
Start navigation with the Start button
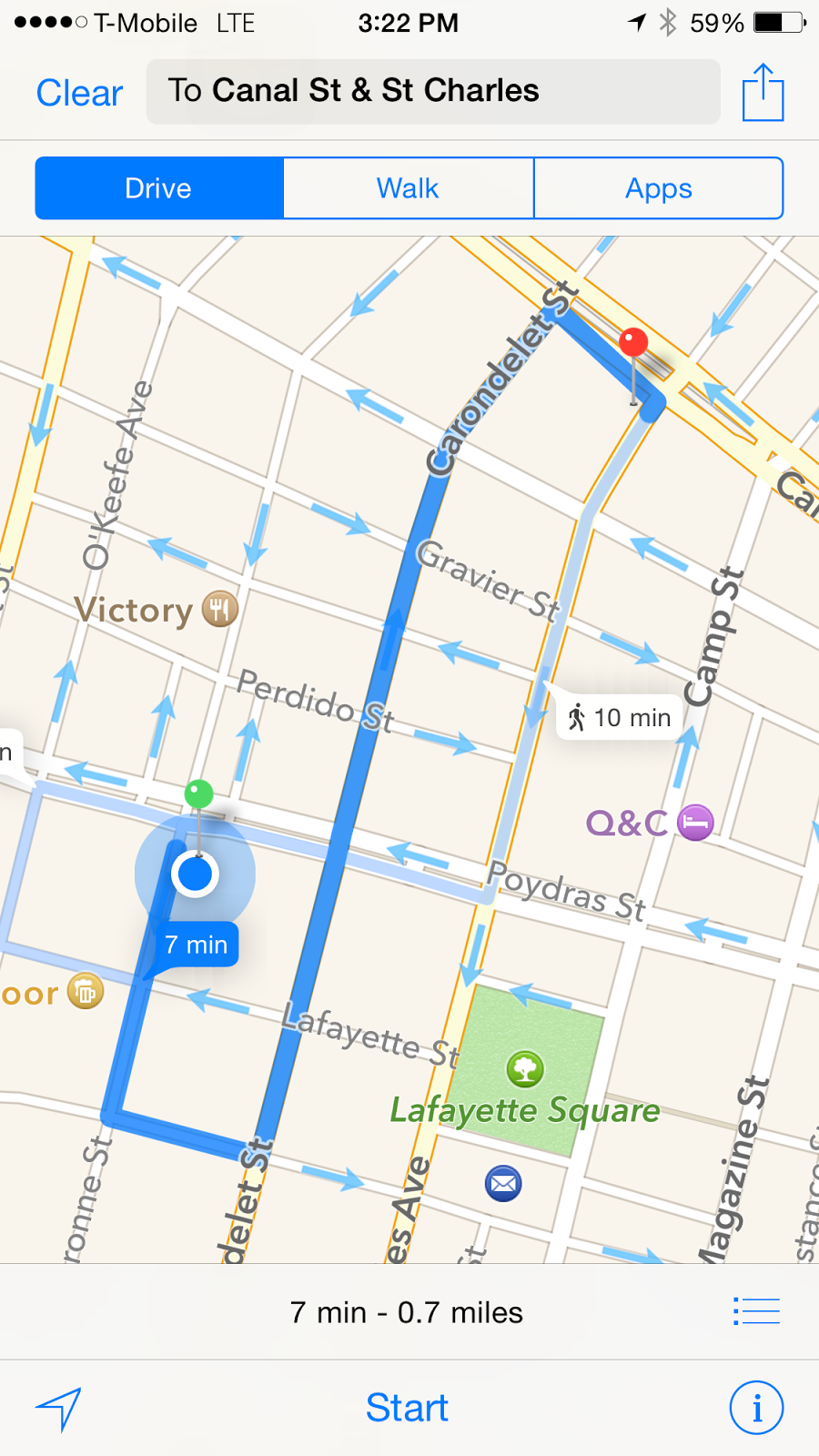(x=407, y=1408)
